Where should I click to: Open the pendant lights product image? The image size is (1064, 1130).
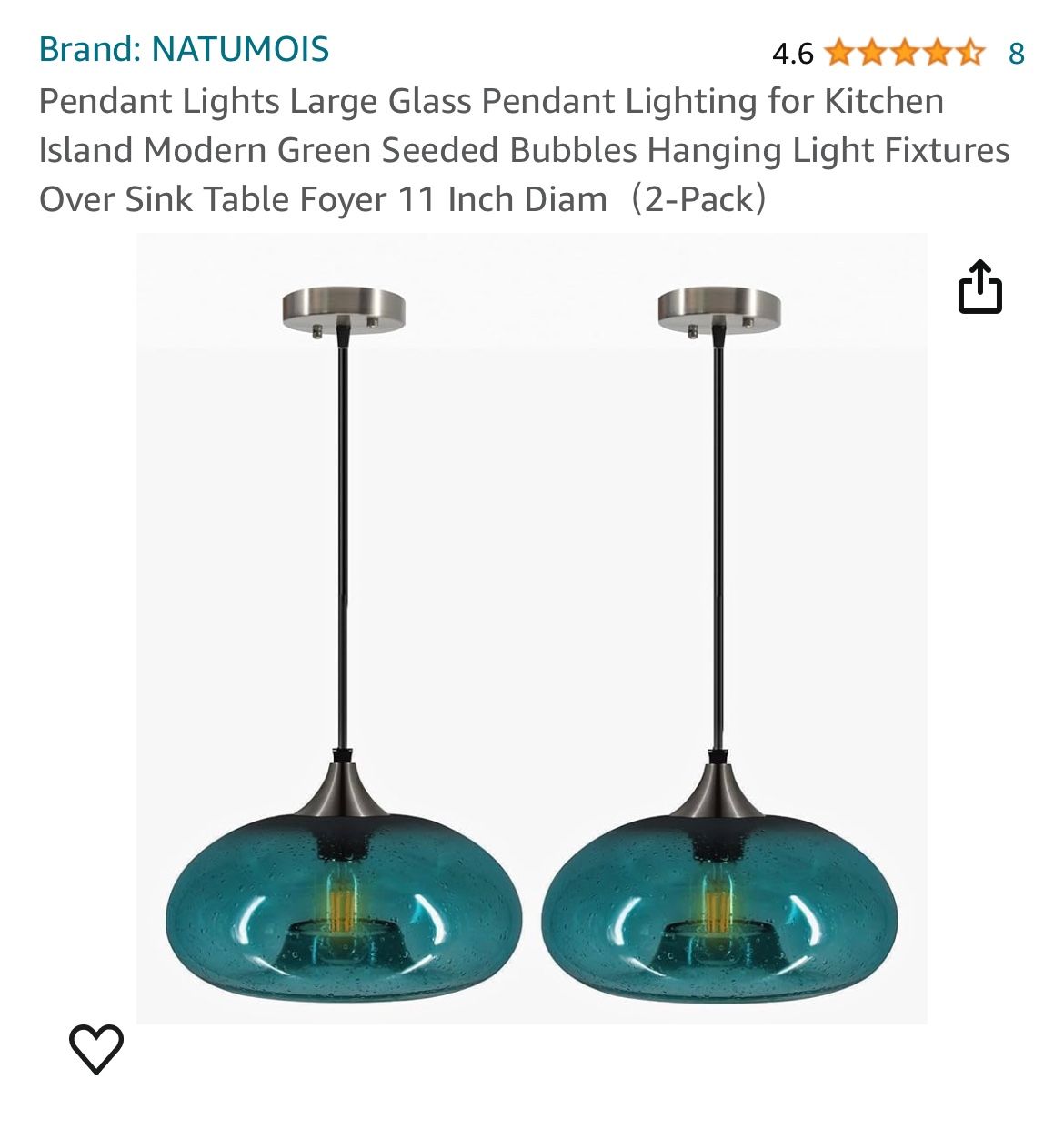click(x=531, y=628)
